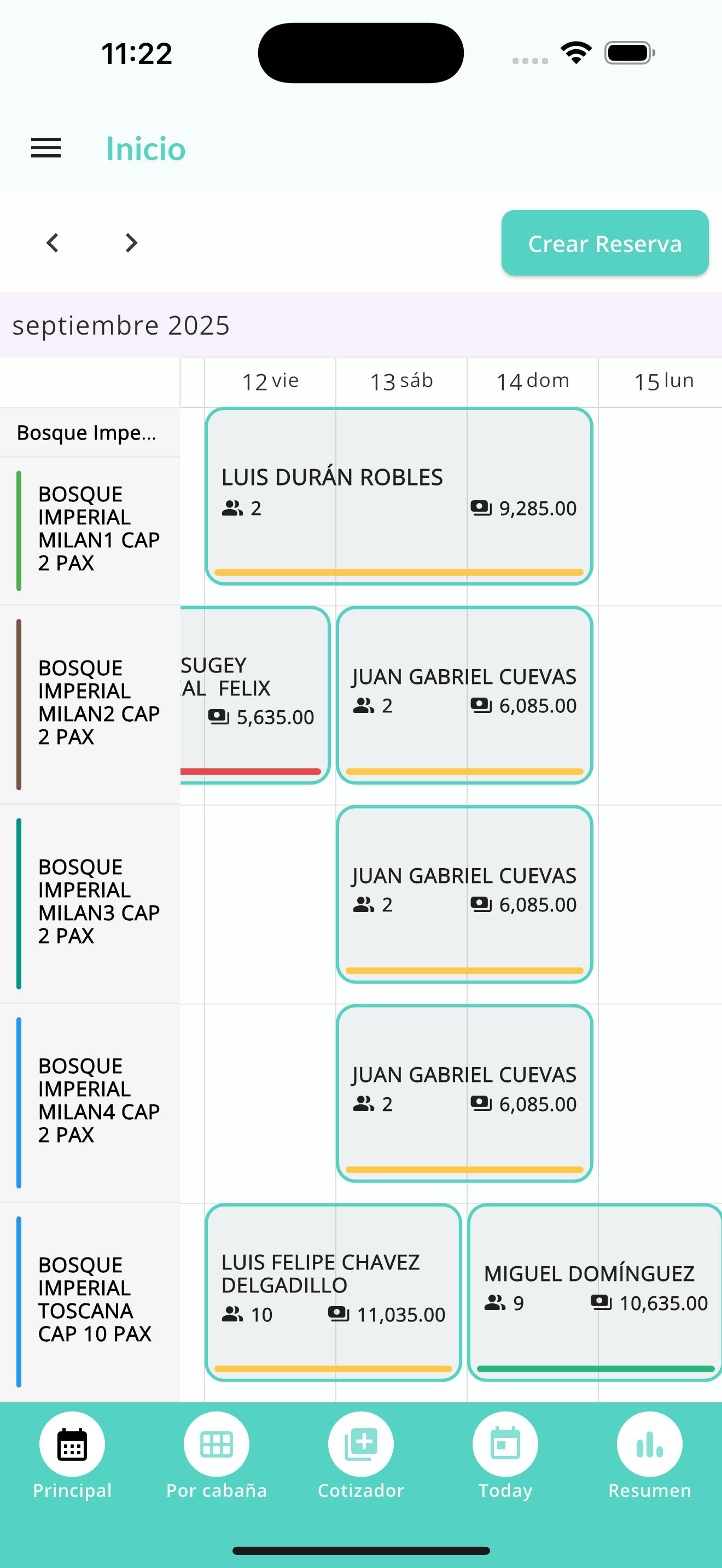This screenshot has height=1568, width=722.
Task: Open Juan Gabriel Cuevas booking in MILAN4 row
Action: pyautogui.click(x=464, y=1092)
